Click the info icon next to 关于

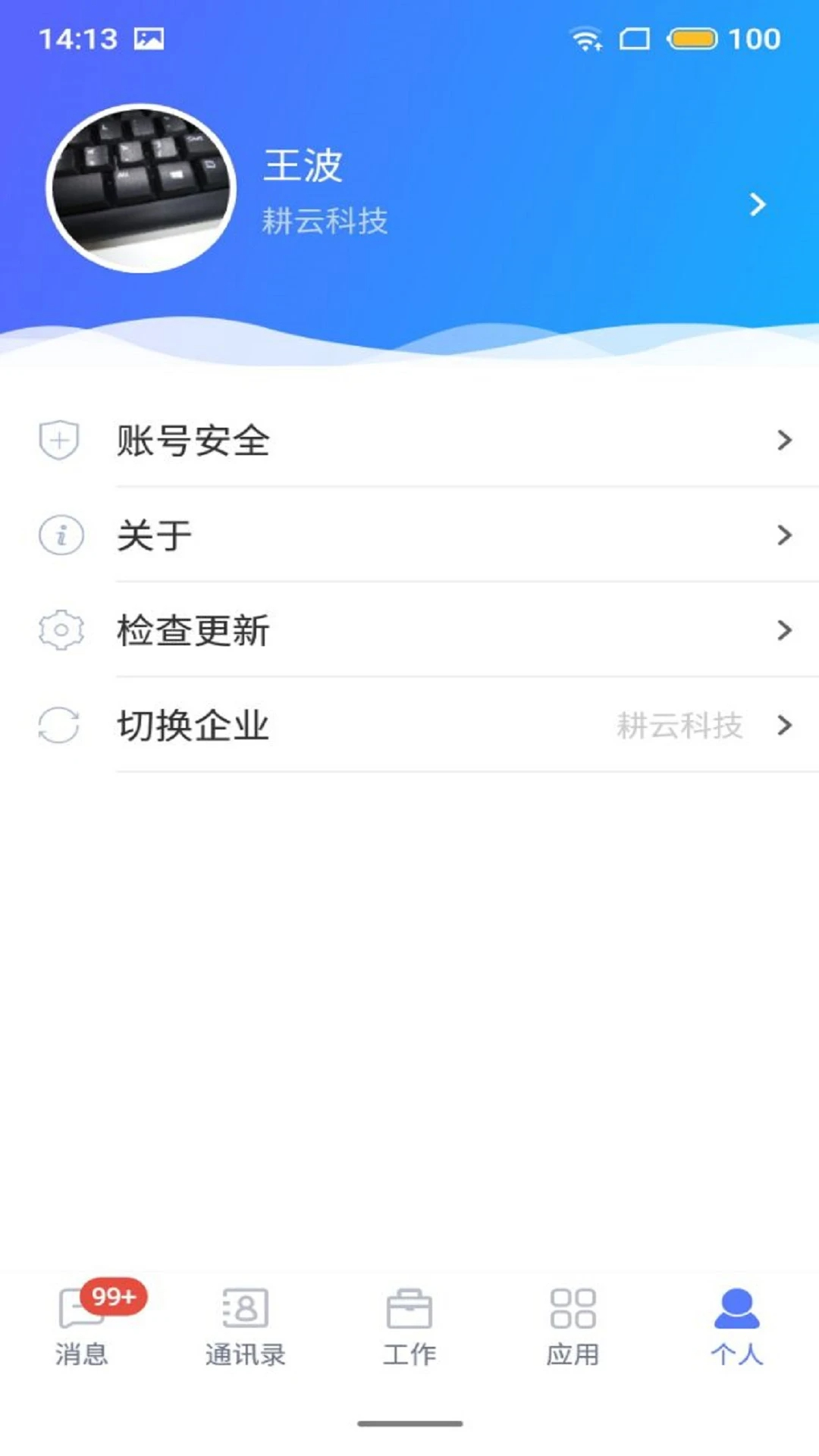pyautogui.click(x=61, y=535)
